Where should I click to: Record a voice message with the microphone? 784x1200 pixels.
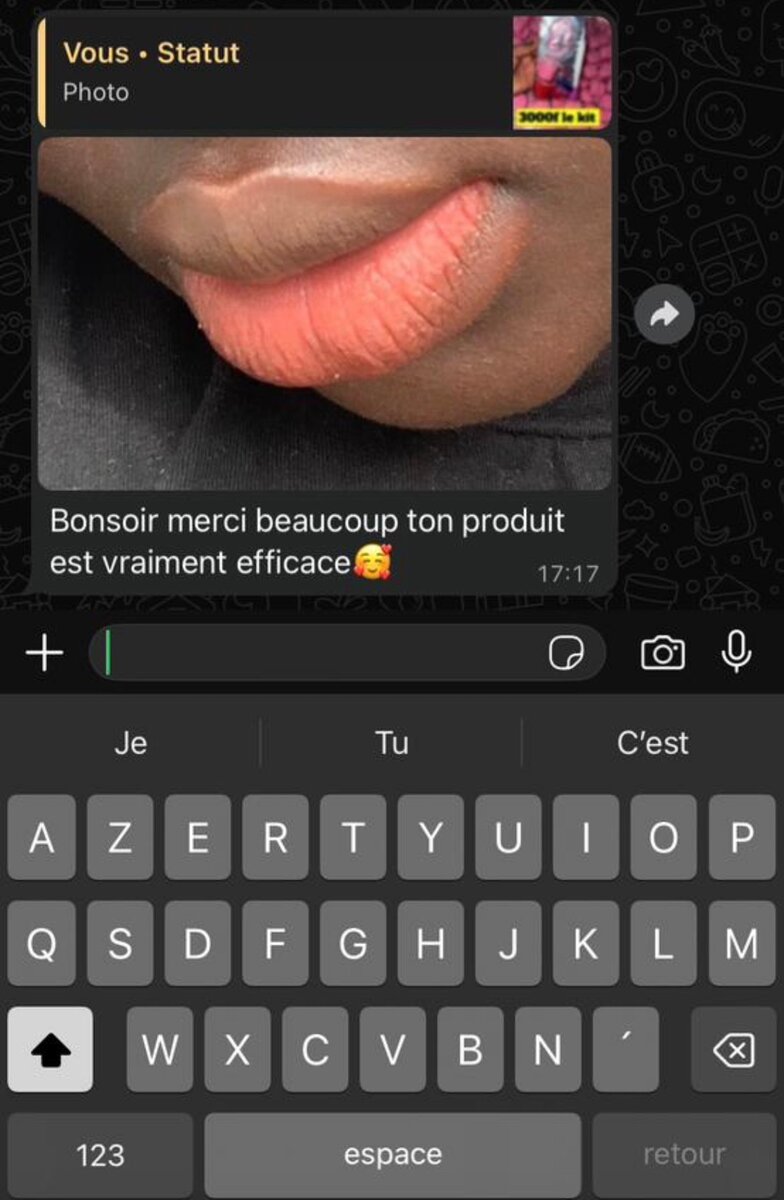[x=737, y=653]
